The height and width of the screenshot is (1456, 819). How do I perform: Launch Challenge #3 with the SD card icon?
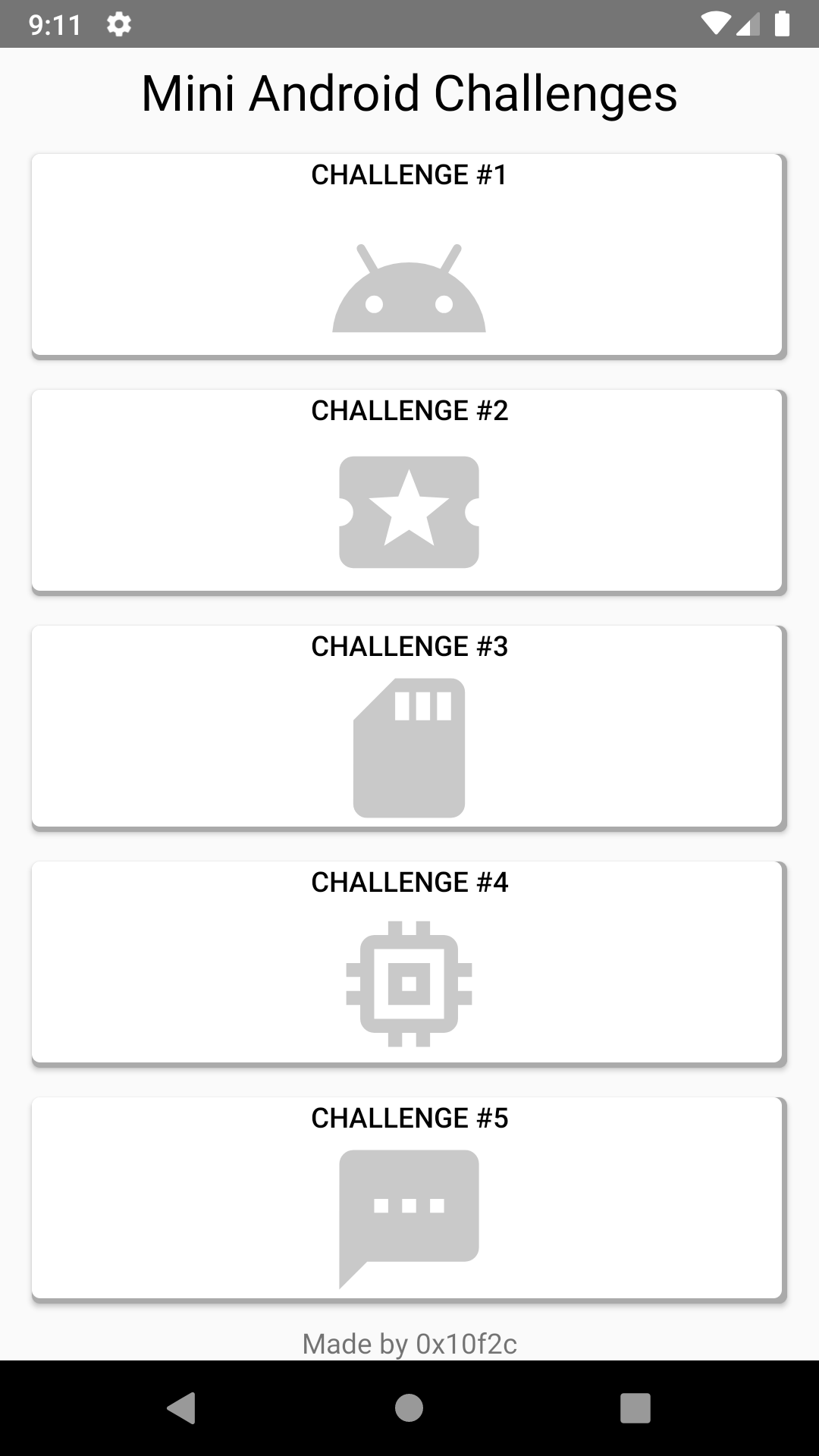tap(408, 726)
